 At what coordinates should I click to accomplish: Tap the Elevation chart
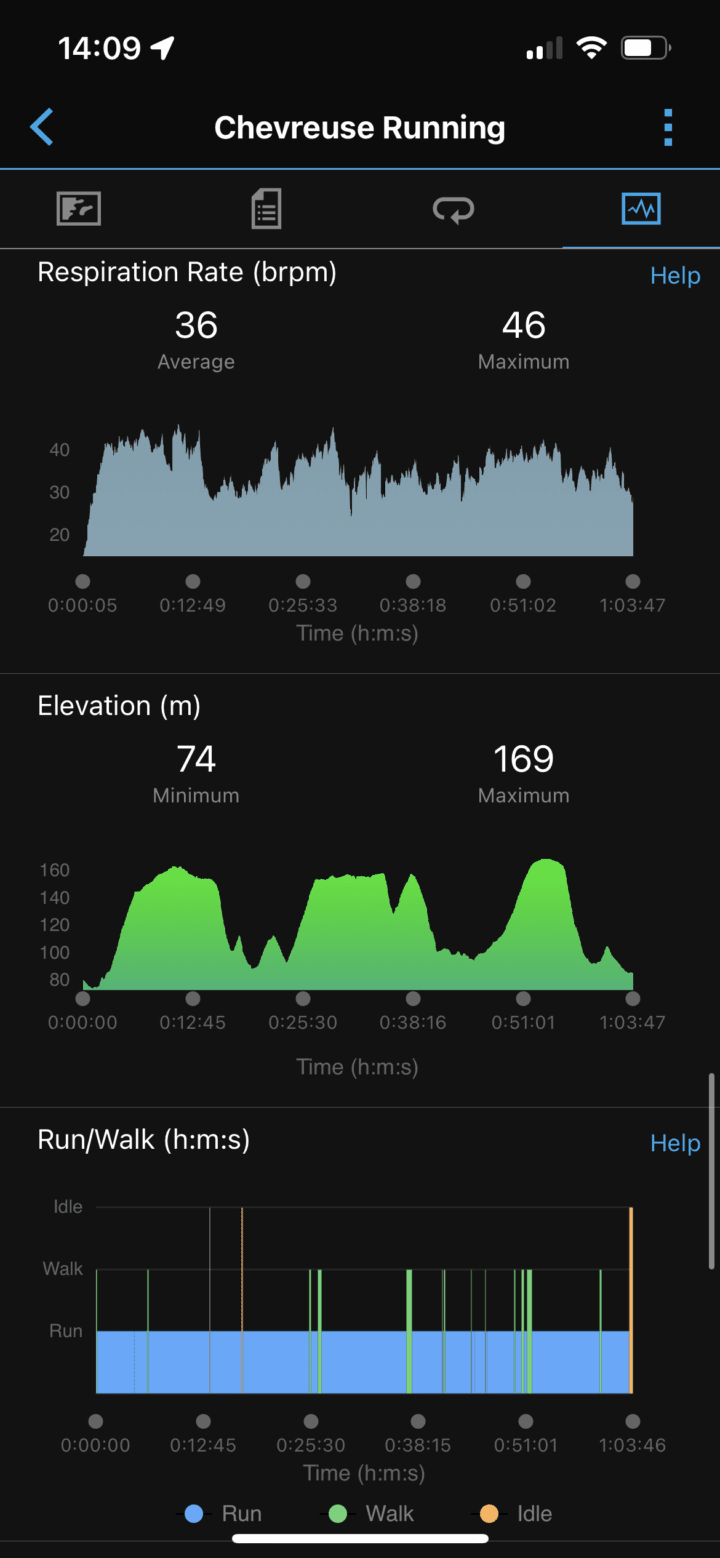tap(360, 925)
